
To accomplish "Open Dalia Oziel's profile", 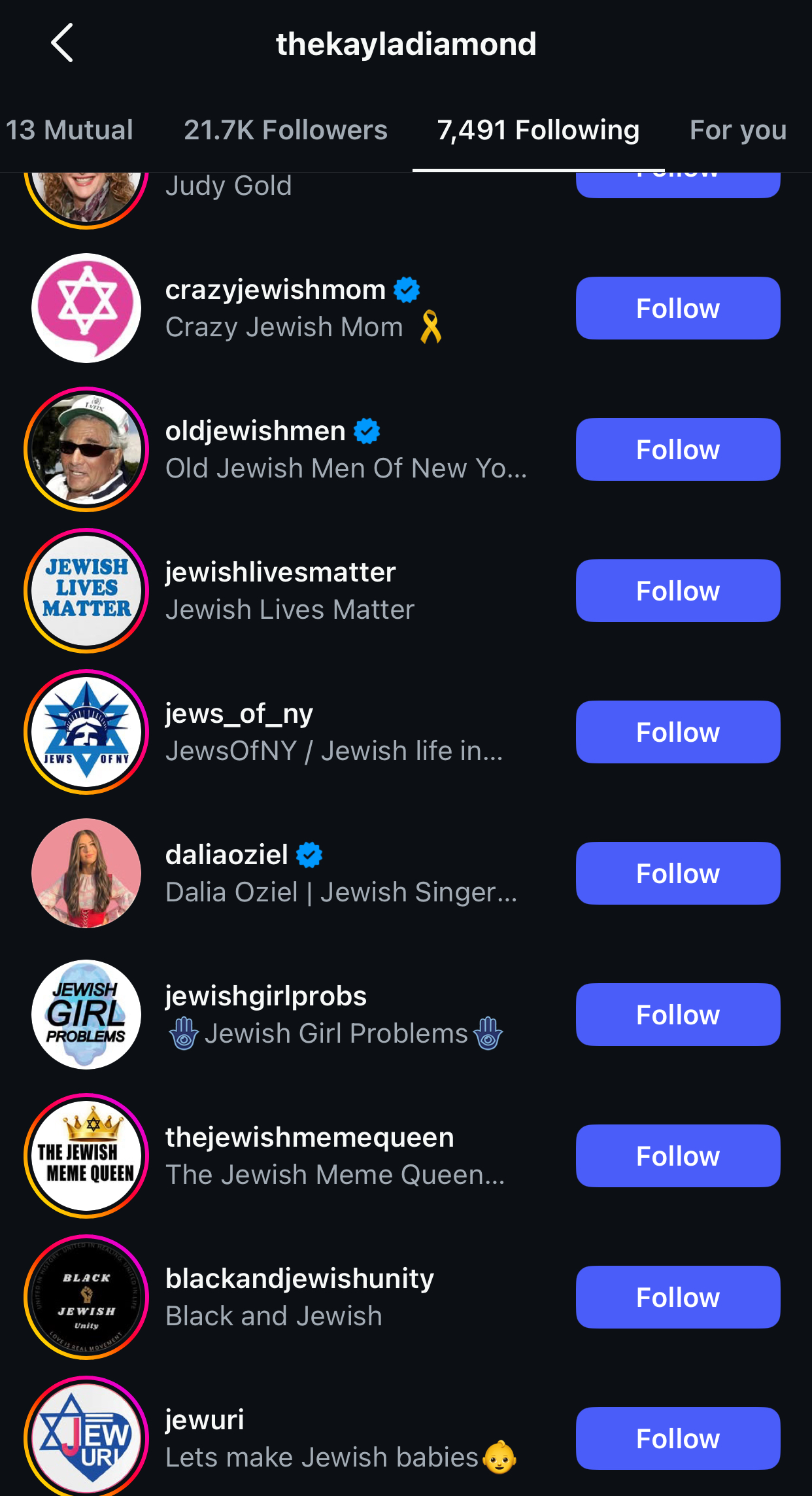I will point(226,855).
